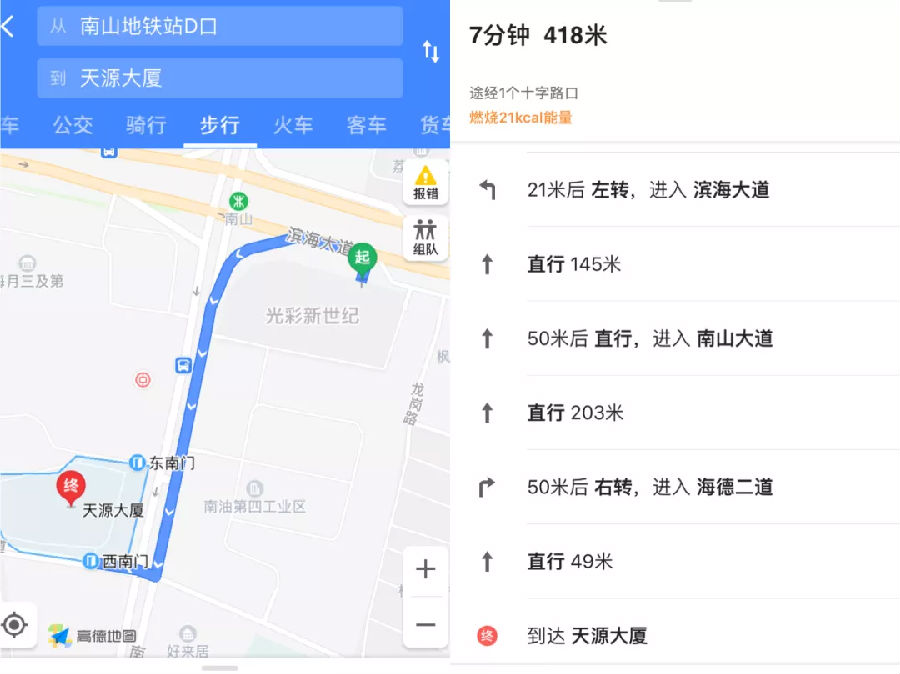This screenshot has height=674, width=900.
Task: Open the 客车 tab
Action: click(x=366, y=125)
